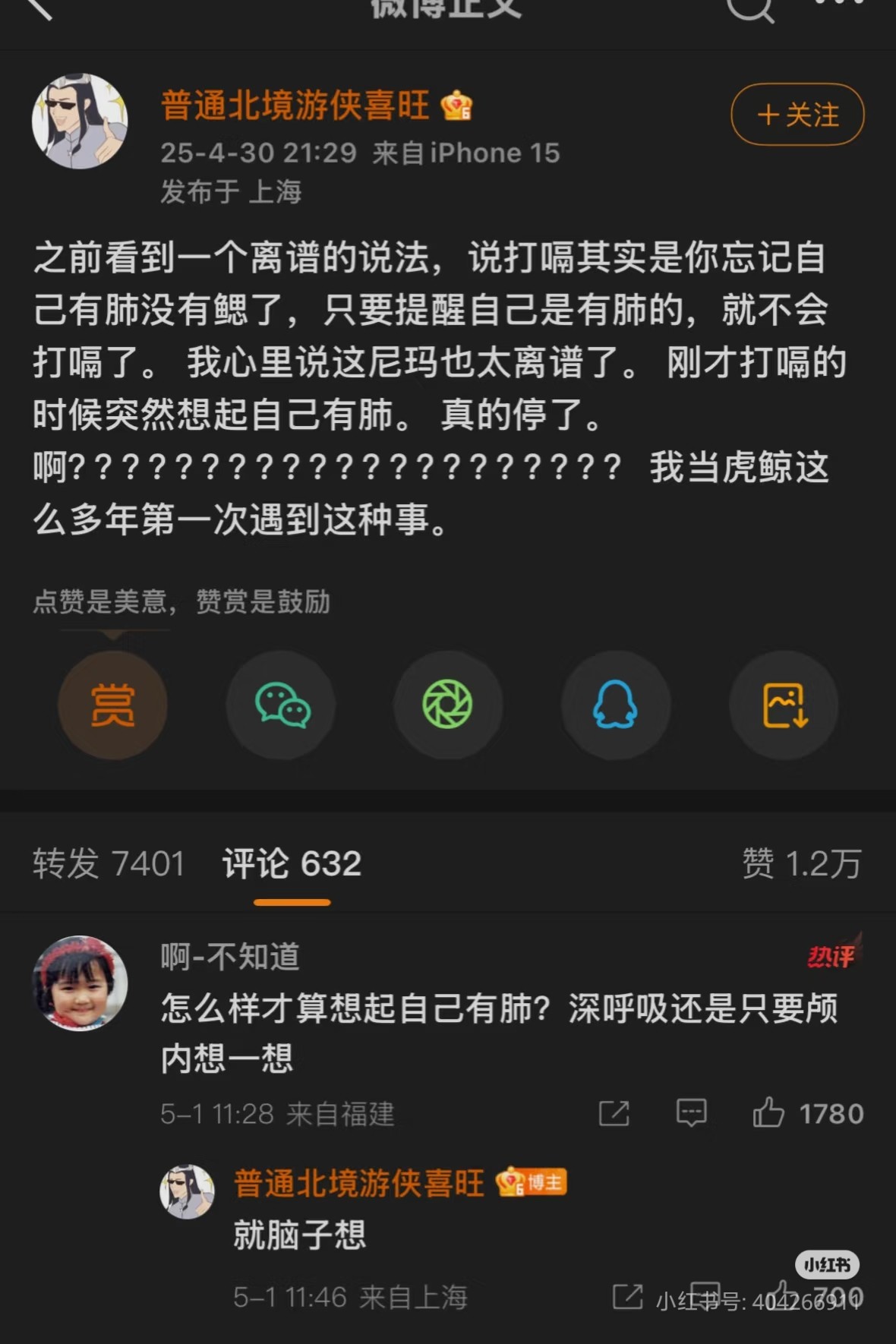This screenshot has width=896, height=1344.
Task: Like 啊-不知道's comment
Action: coord(768,1113)
